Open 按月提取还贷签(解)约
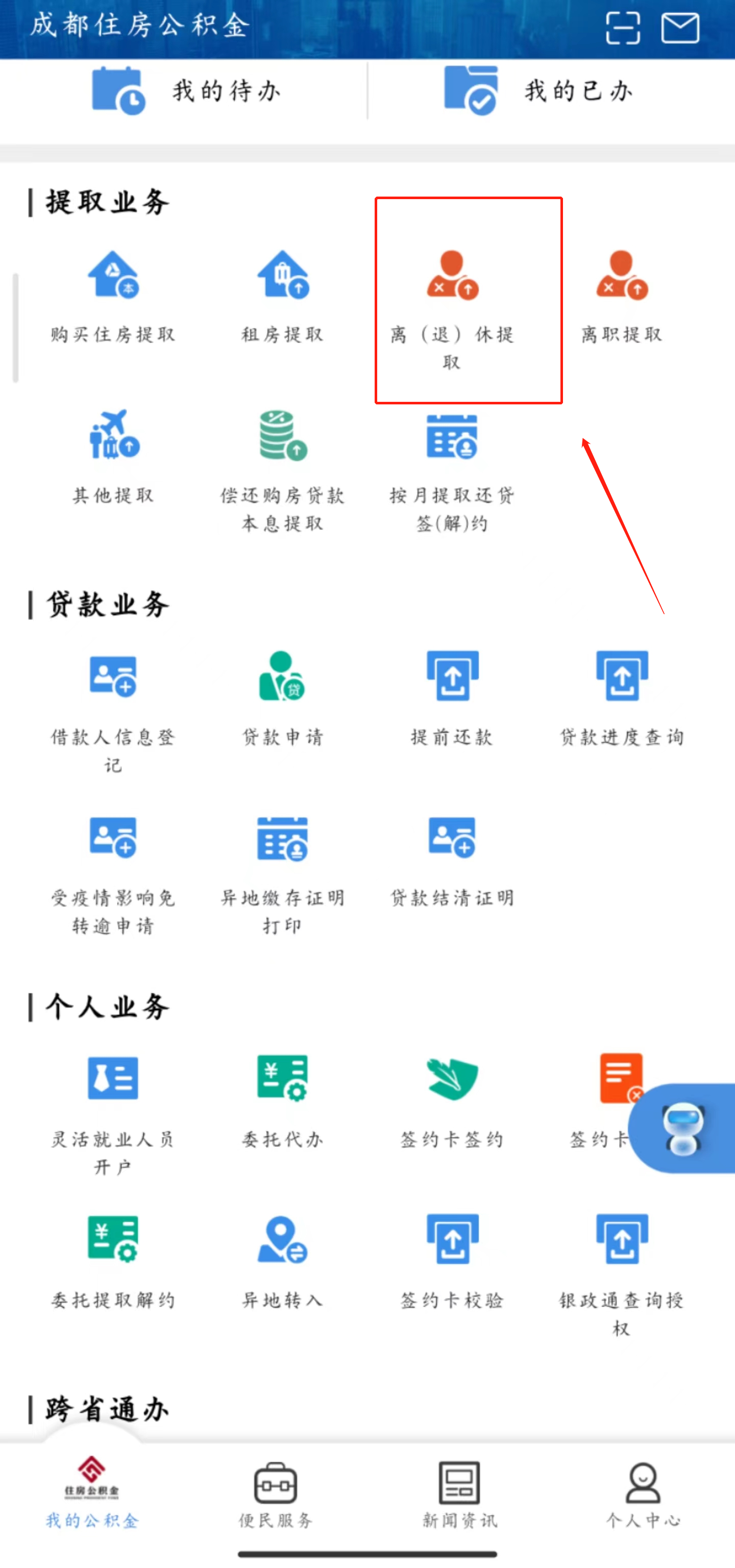 452,469
